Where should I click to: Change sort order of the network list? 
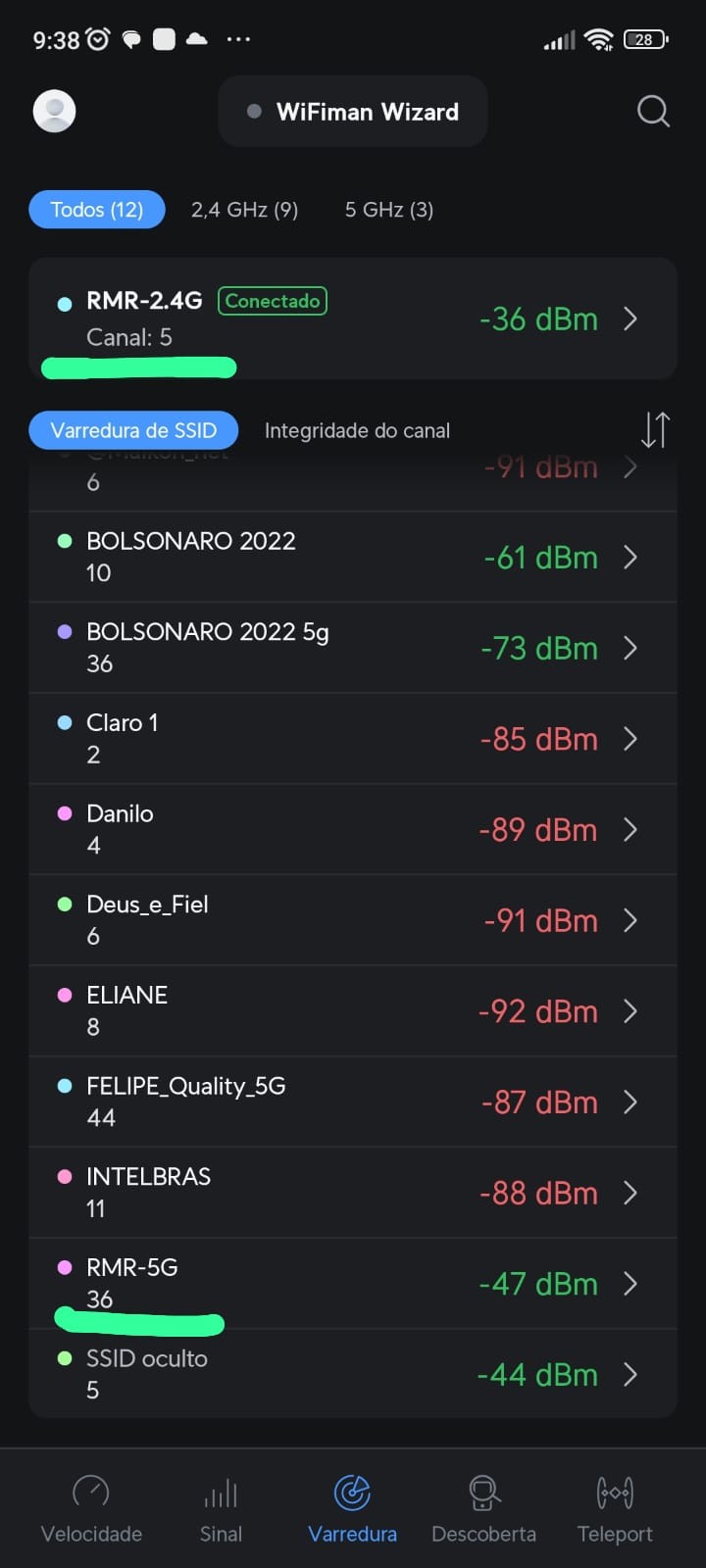pos(655,430)
